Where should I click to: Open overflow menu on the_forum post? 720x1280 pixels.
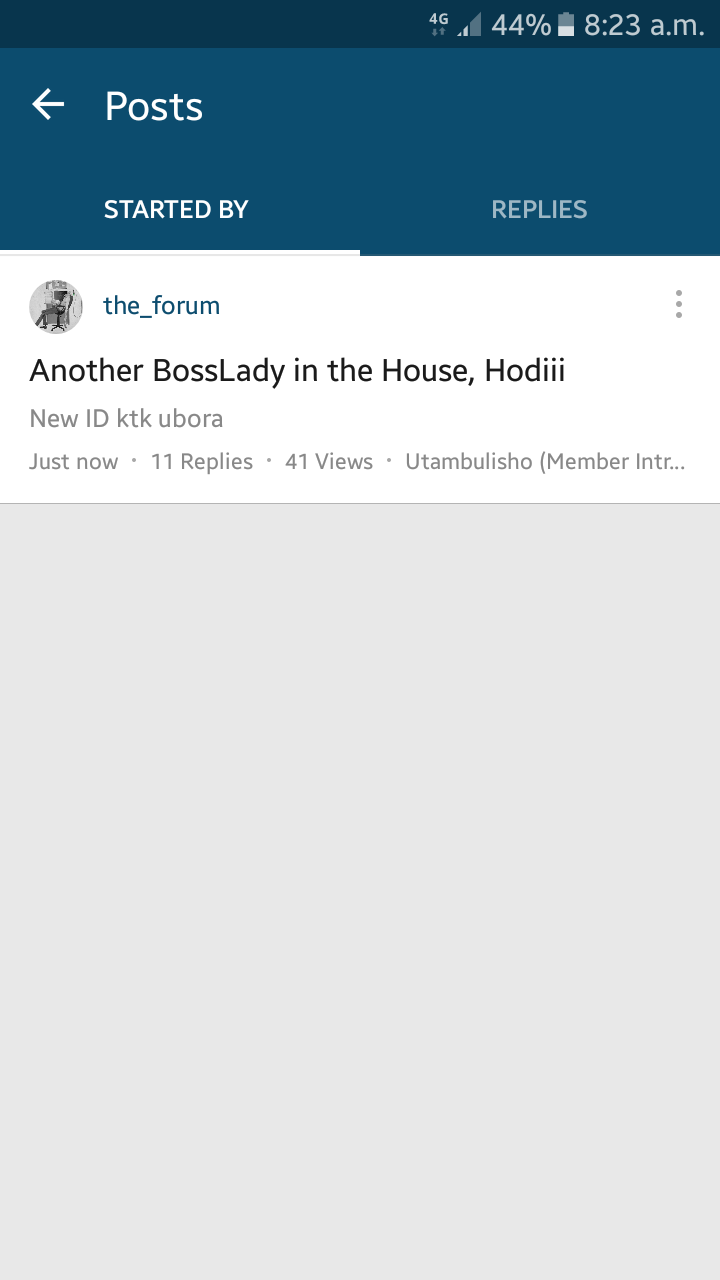coord(679,304)
